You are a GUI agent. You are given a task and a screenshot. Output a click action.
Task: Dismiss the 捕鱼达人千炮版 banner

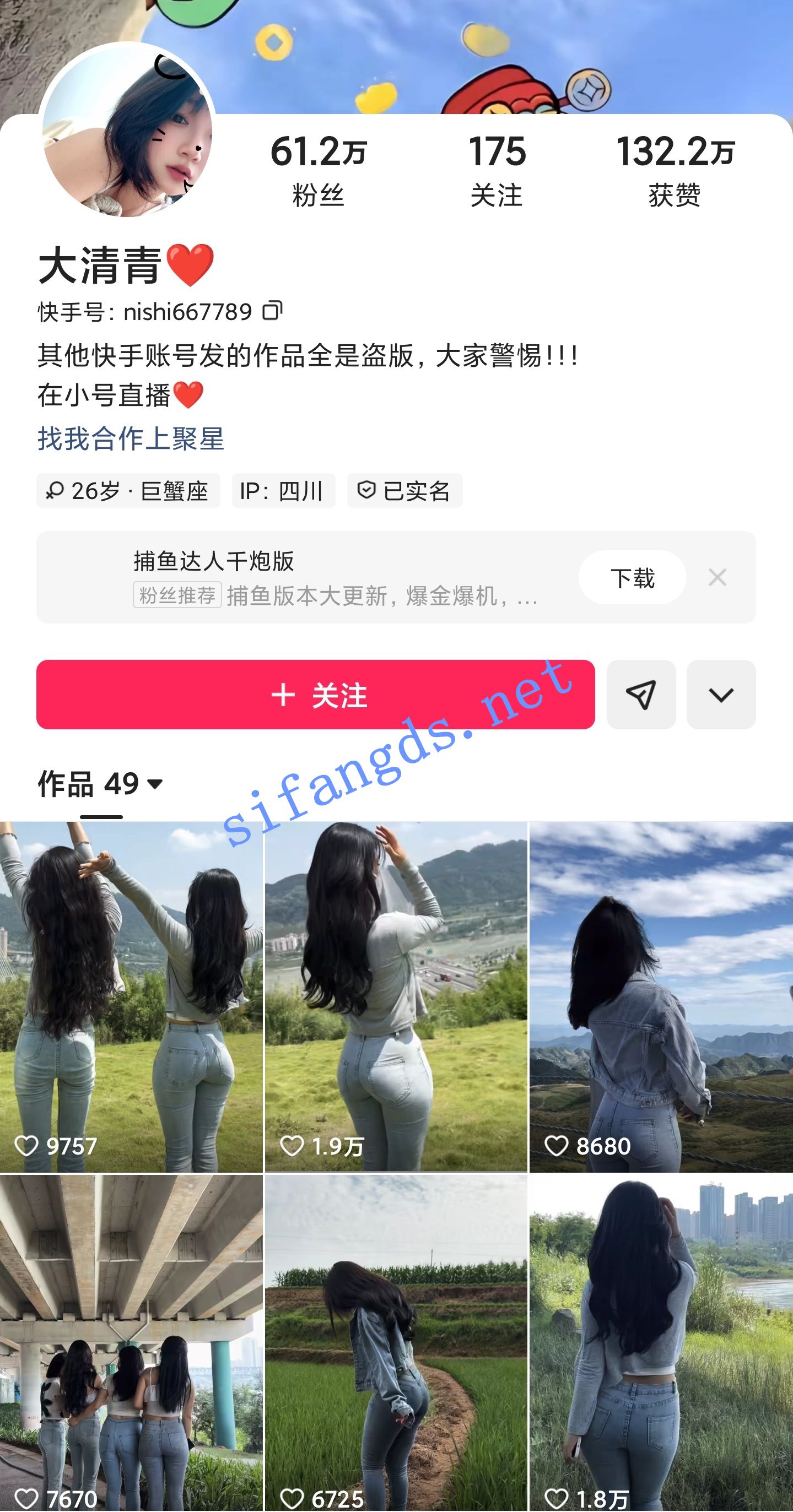click(x=717, y=578)
